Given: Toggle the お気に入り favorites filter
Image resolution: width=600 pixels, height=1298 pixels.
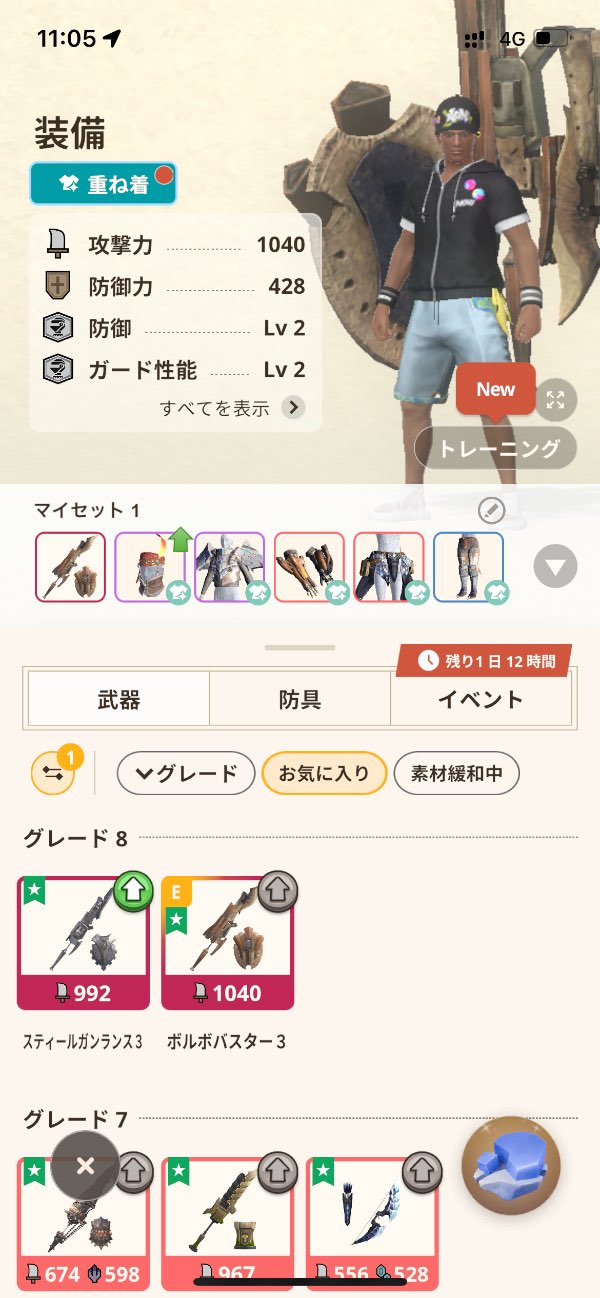Looking at the screenshot, I should coord(323,773).
